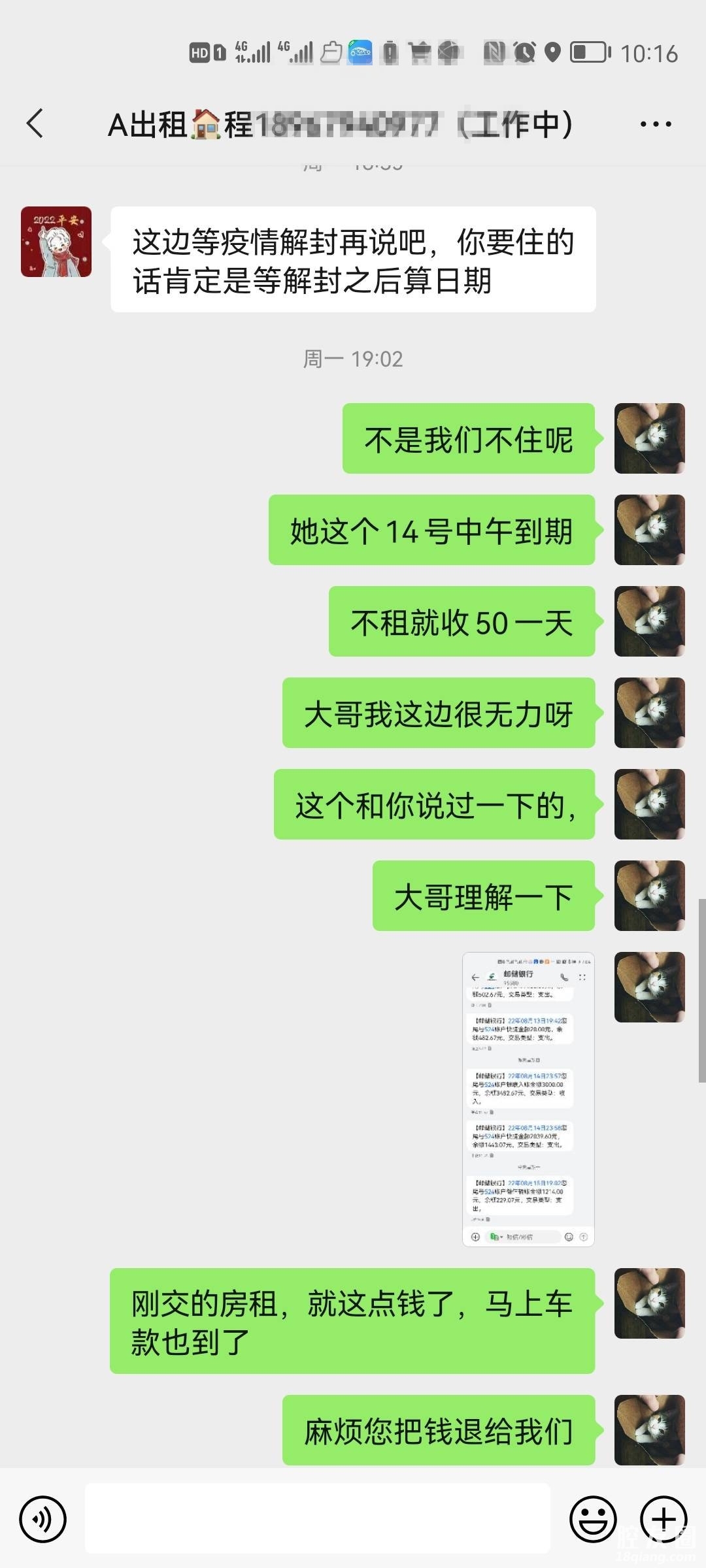Open my avatar next to 不是我们不住呢

[649, 438]
